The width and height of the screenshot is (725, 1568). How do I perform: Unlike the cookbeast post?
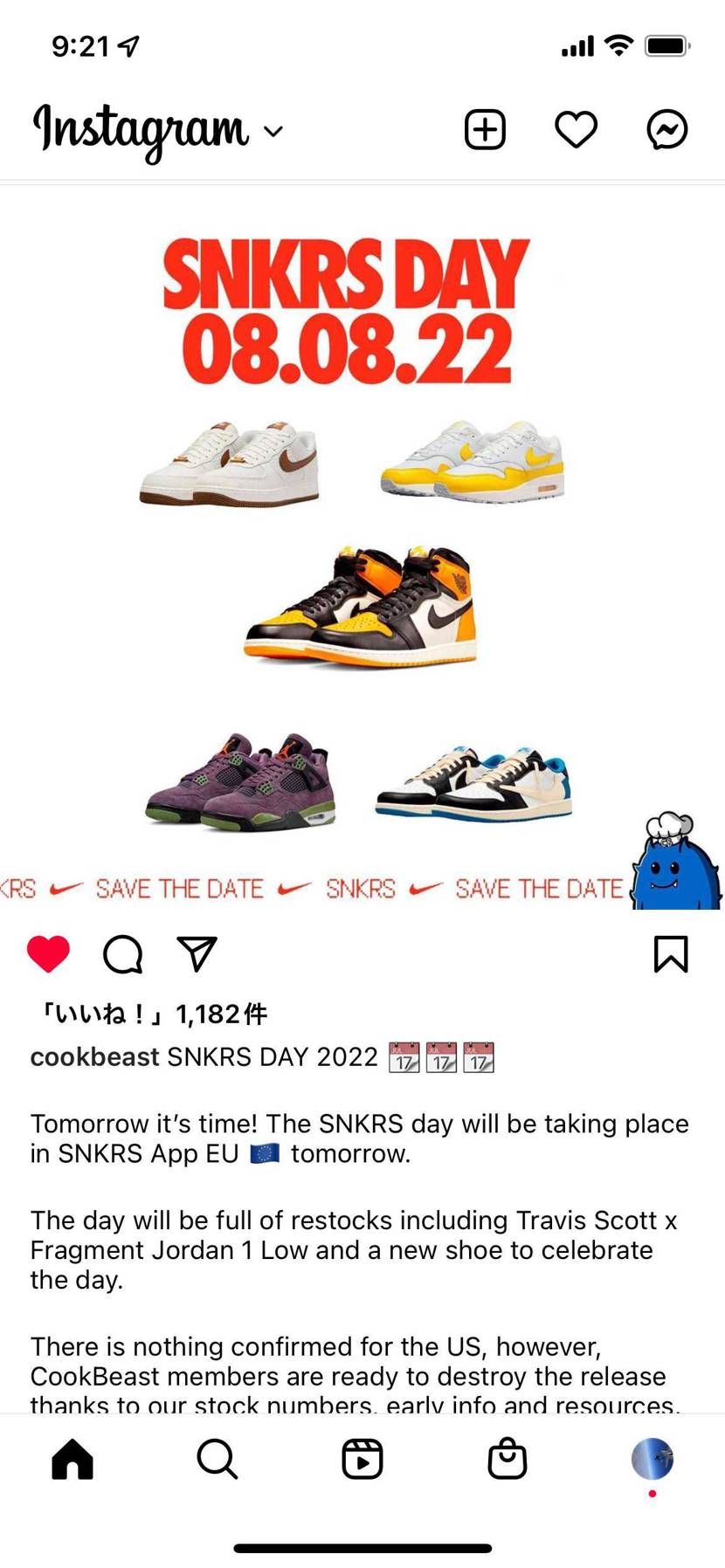coord(48,953)
